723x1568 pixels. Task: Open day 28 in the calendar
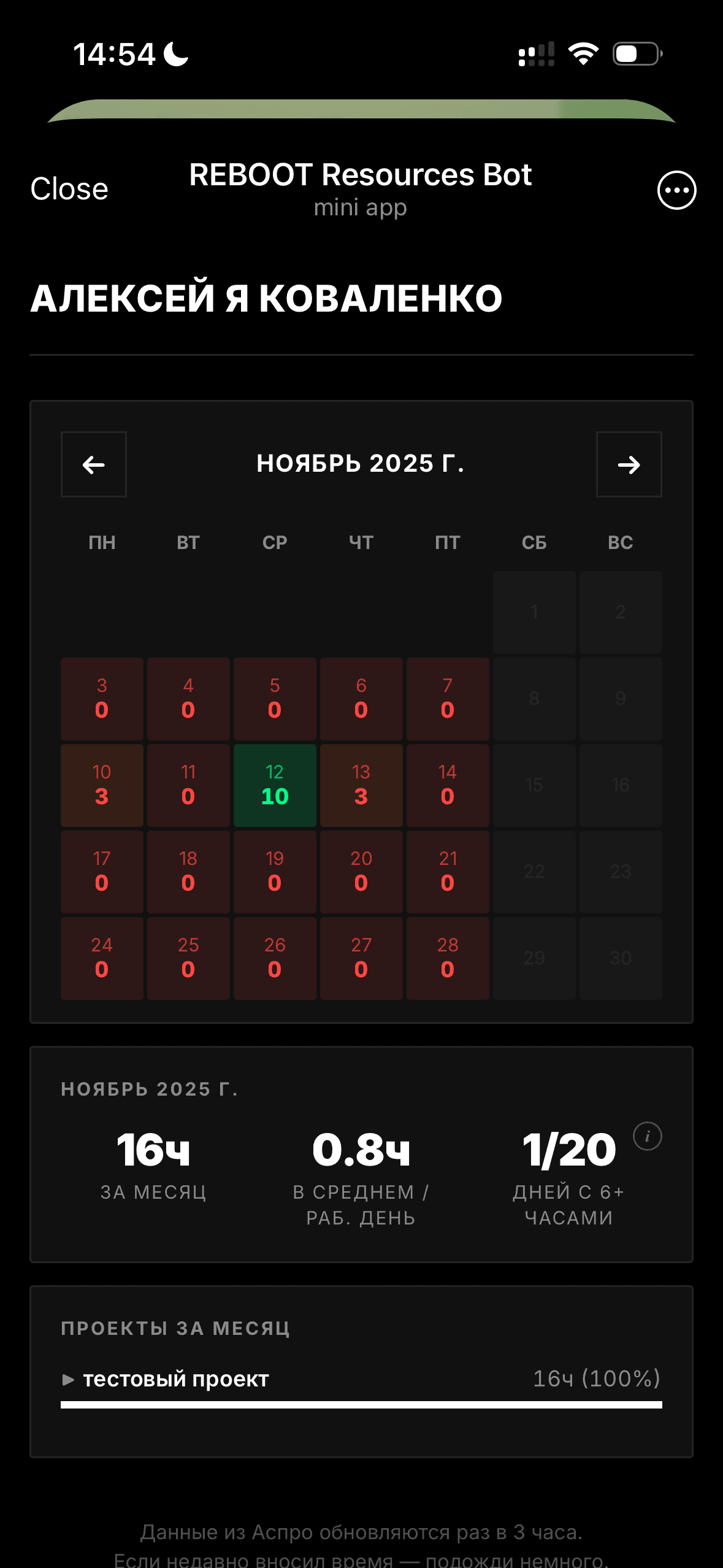(448, 958)
